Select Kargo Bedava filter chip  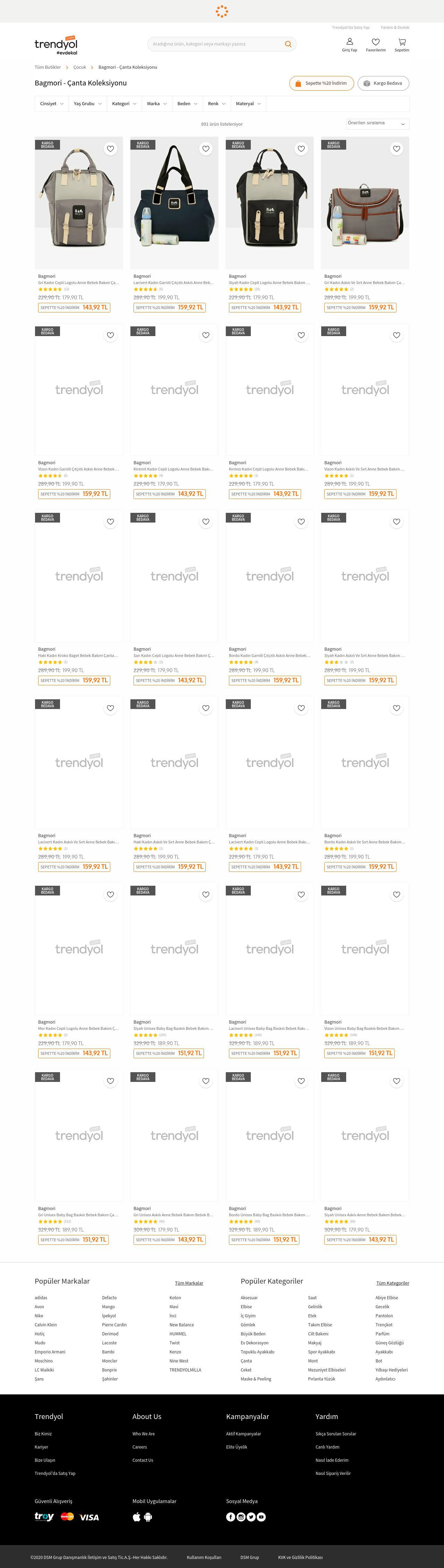(383, 83)
